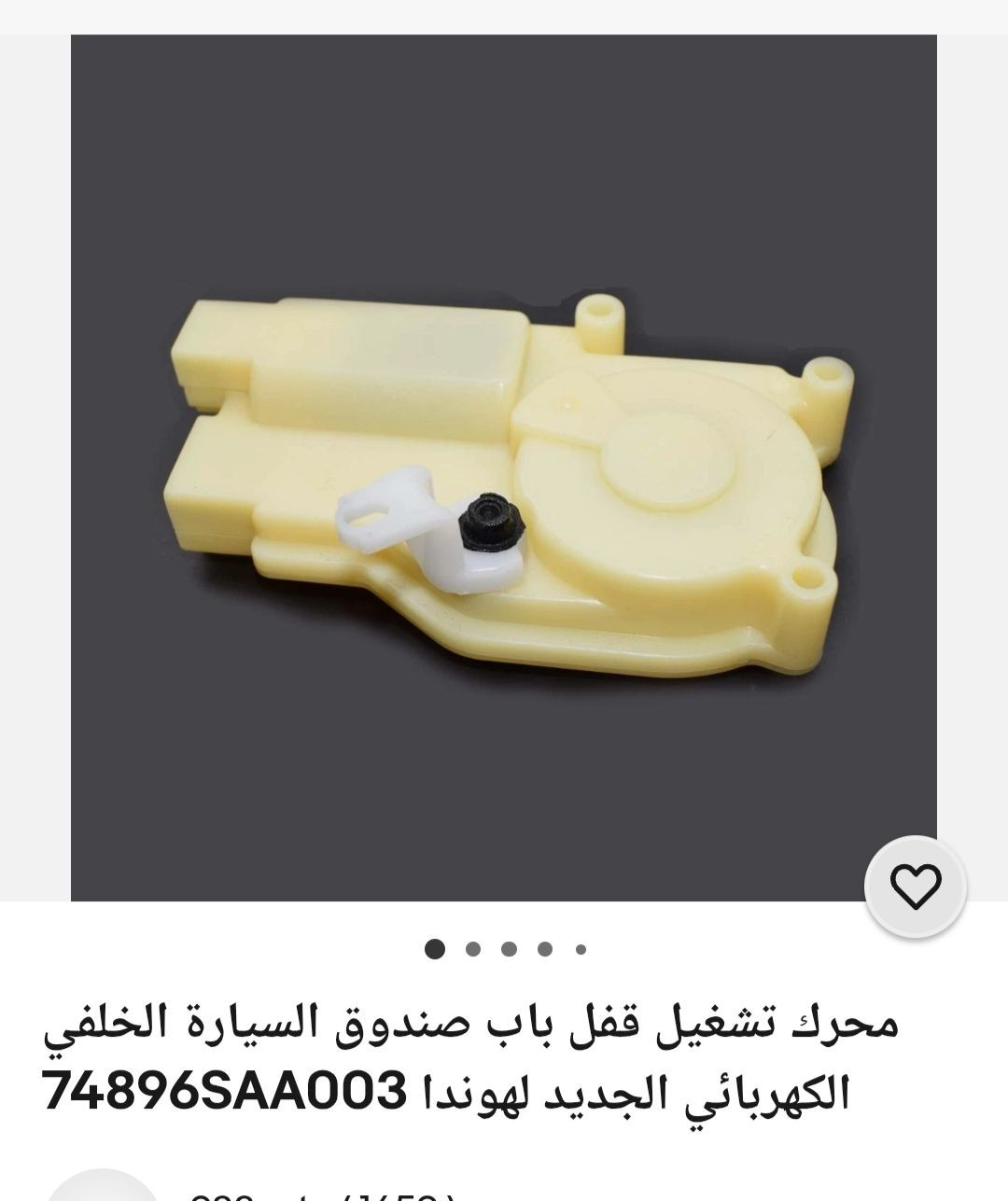Open the door lock actuator product image
1008x1201 pixels.
click(504, 467)
